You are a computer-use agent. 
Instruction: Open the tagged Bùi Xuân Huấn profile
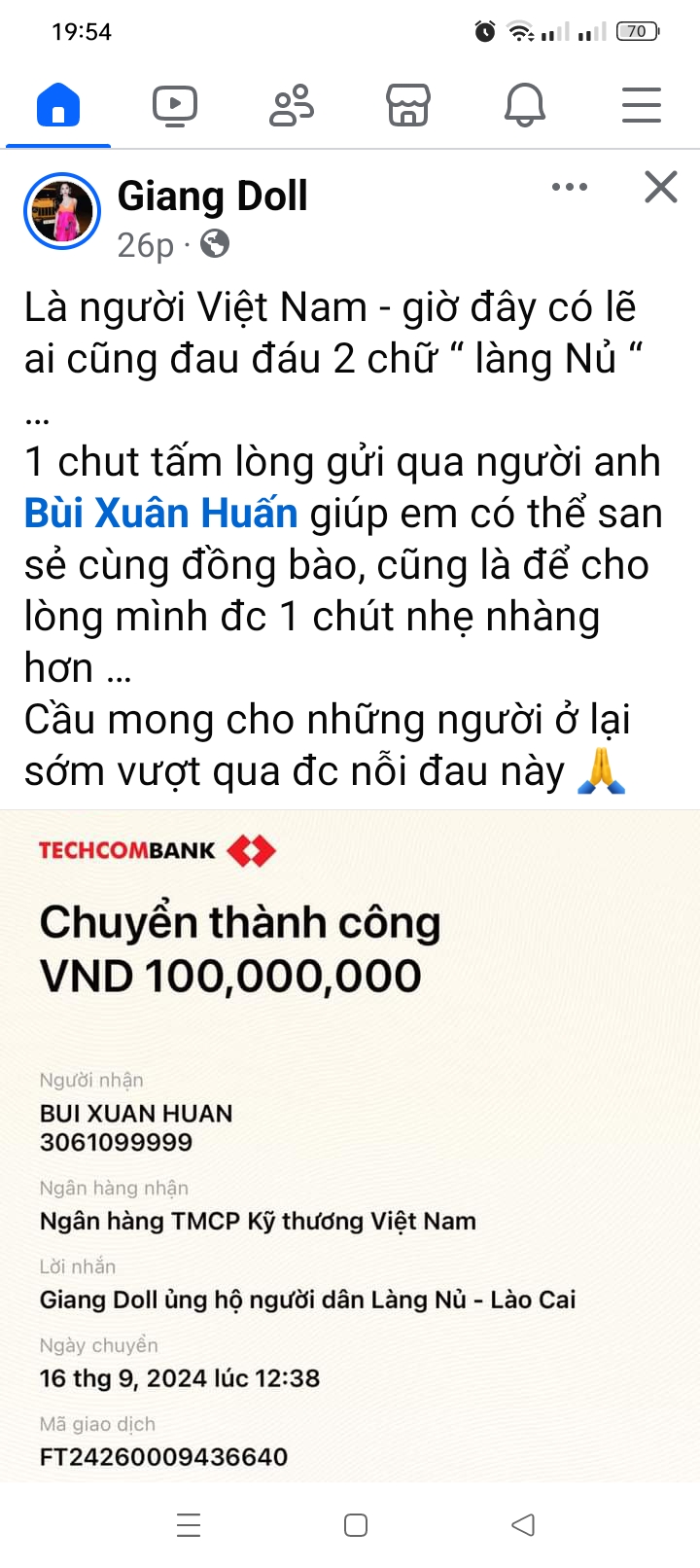[x=160, y=514]
